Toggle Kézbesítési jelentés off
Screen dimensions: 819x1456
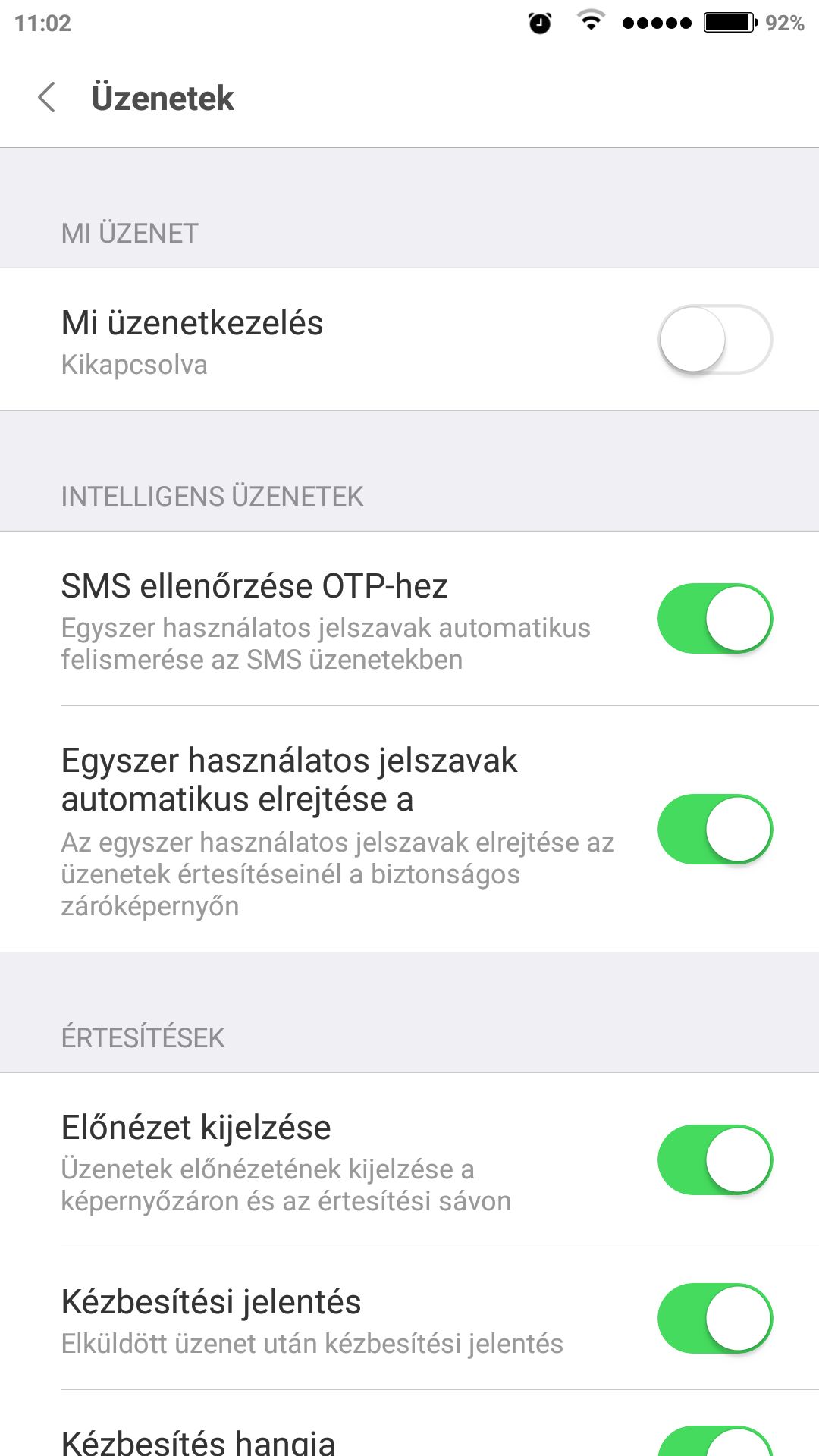point(715,1318)
